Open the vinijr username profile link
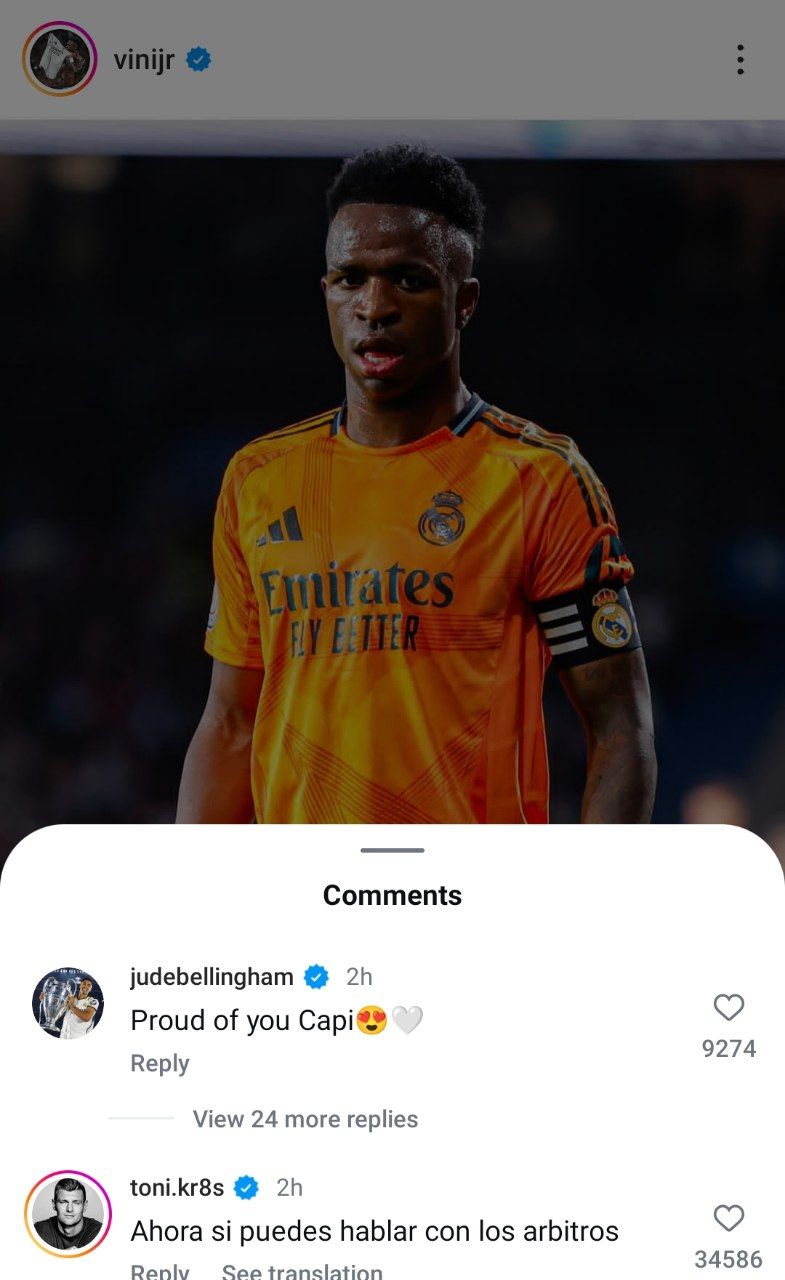785x1280 pixels. tap(144, 60)
